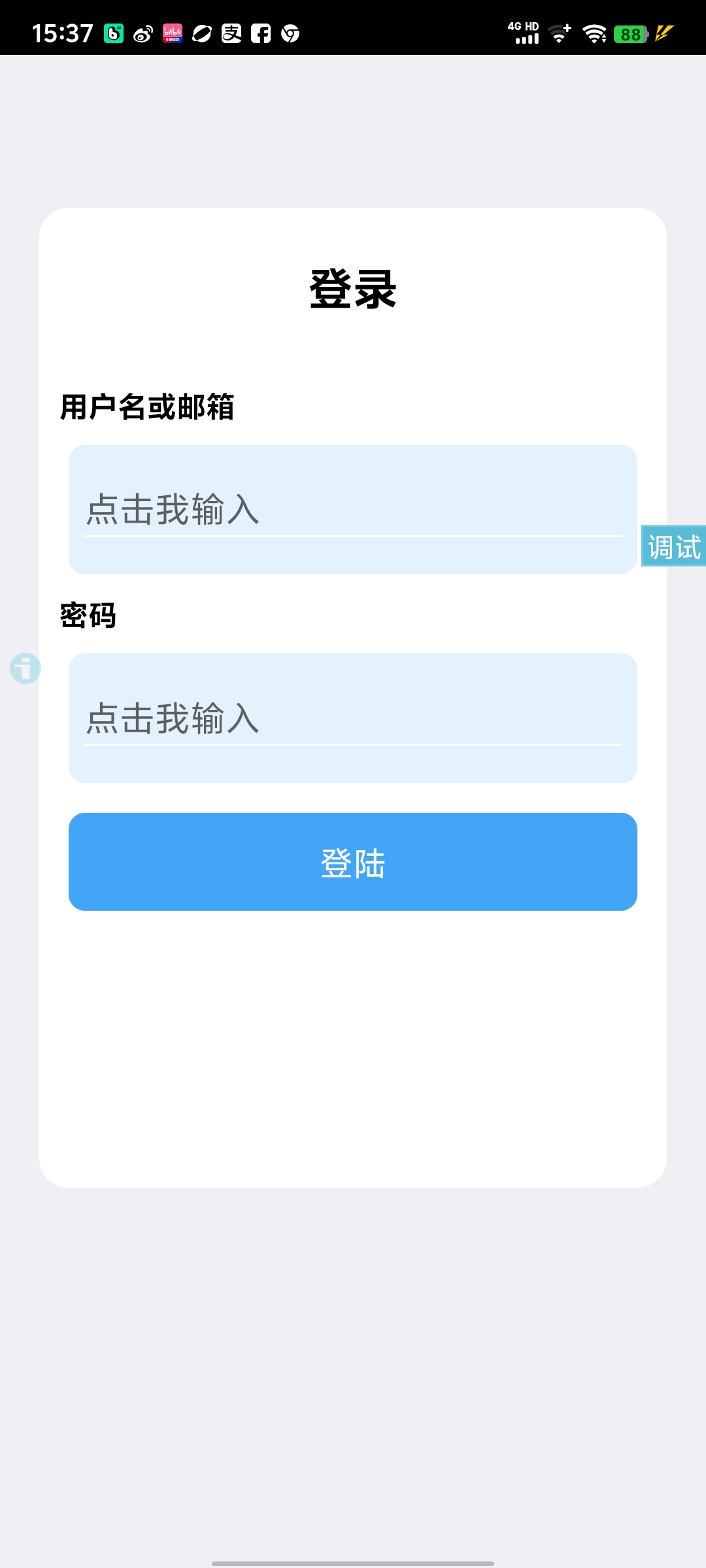Open the 调试 debug side button
The height and width of the screenshot is (1568, 706).
[x=674, y=546]
